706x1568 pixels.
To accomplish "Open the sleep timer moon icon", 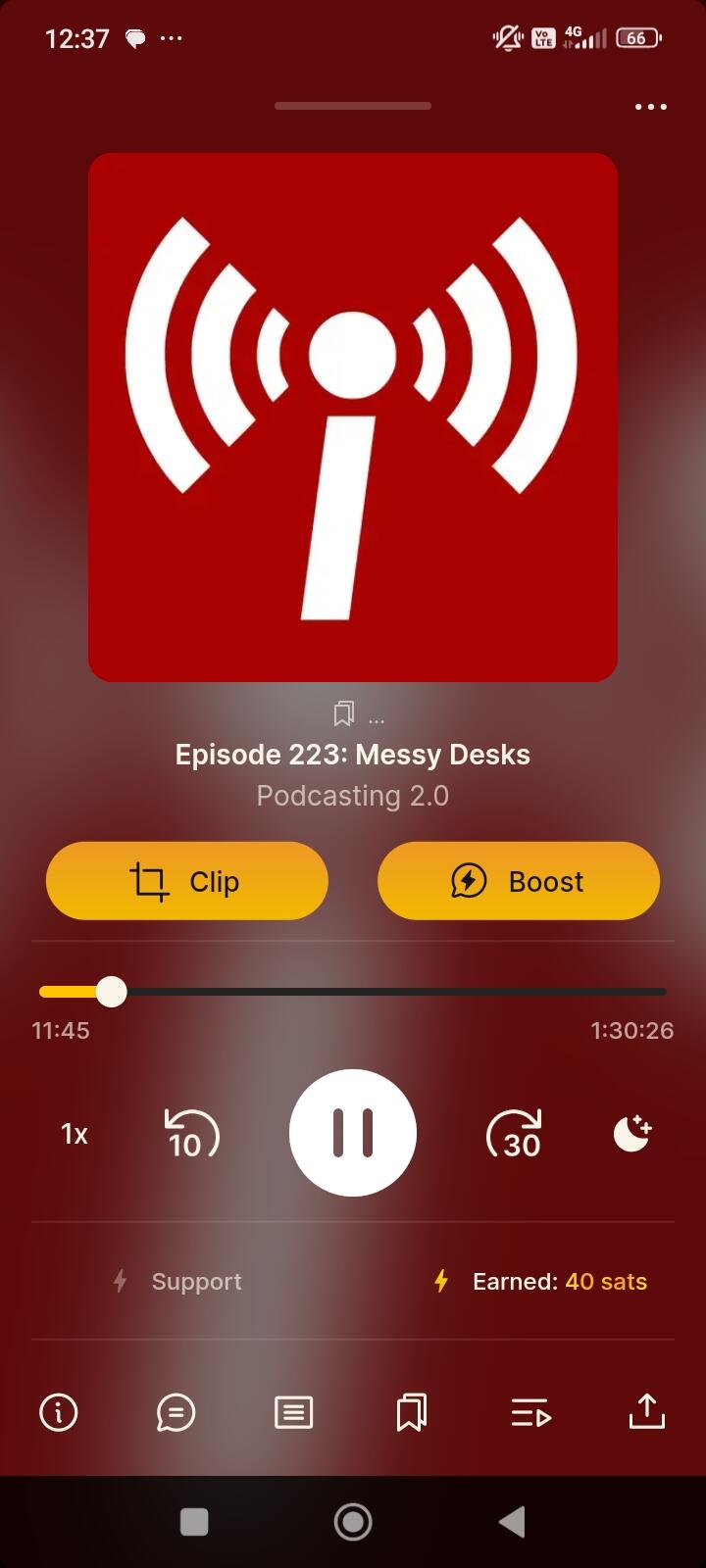I will [x=631, y=1133].
